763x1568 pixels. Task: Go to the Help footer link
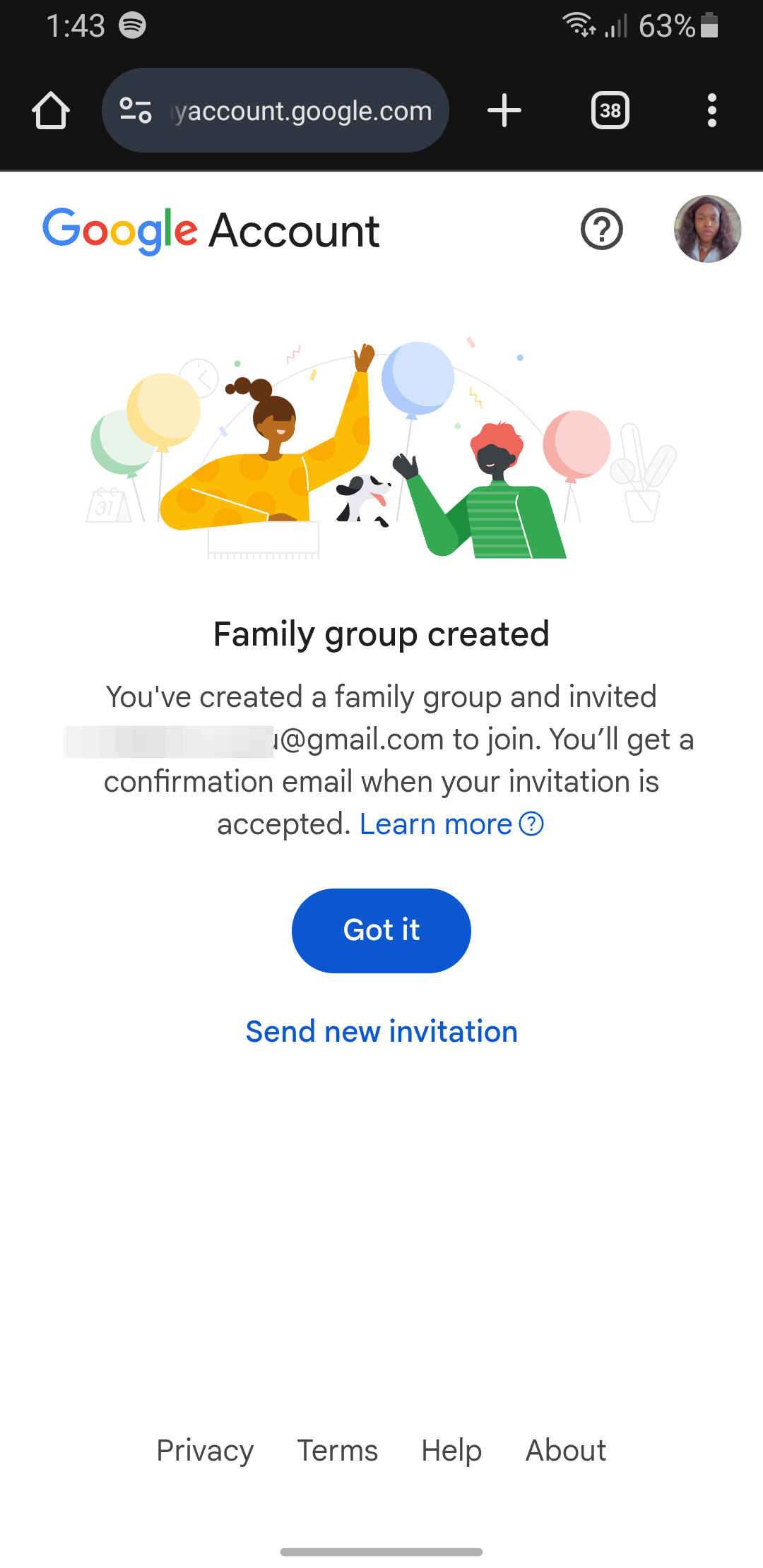[451, 1451]
